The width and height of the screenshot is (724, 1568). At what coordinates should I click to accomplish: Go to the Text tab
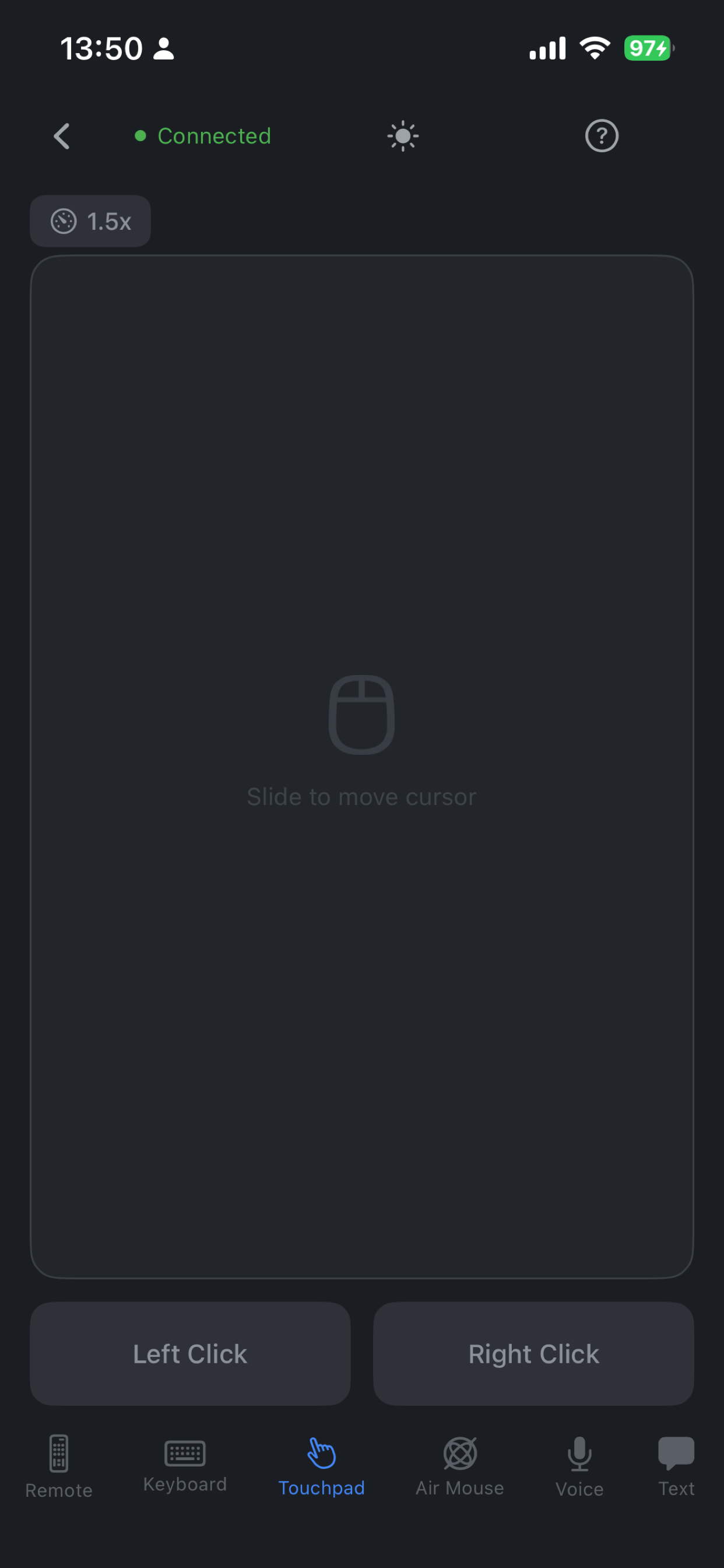(676, 1466)
